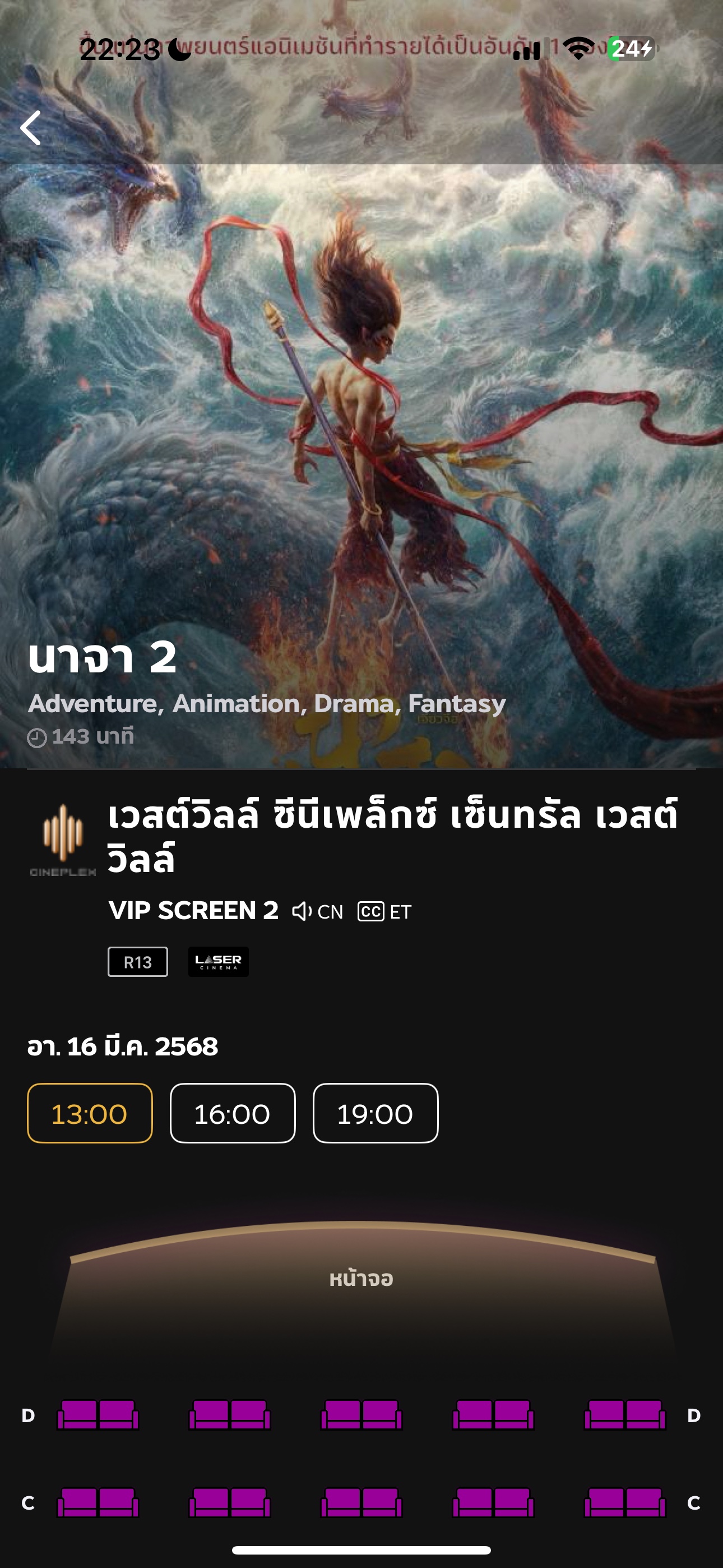The height and width of the screenshot is (1568, 723).
Task: Select the fourth sofa seat in row C
Action: (494, 1502)
